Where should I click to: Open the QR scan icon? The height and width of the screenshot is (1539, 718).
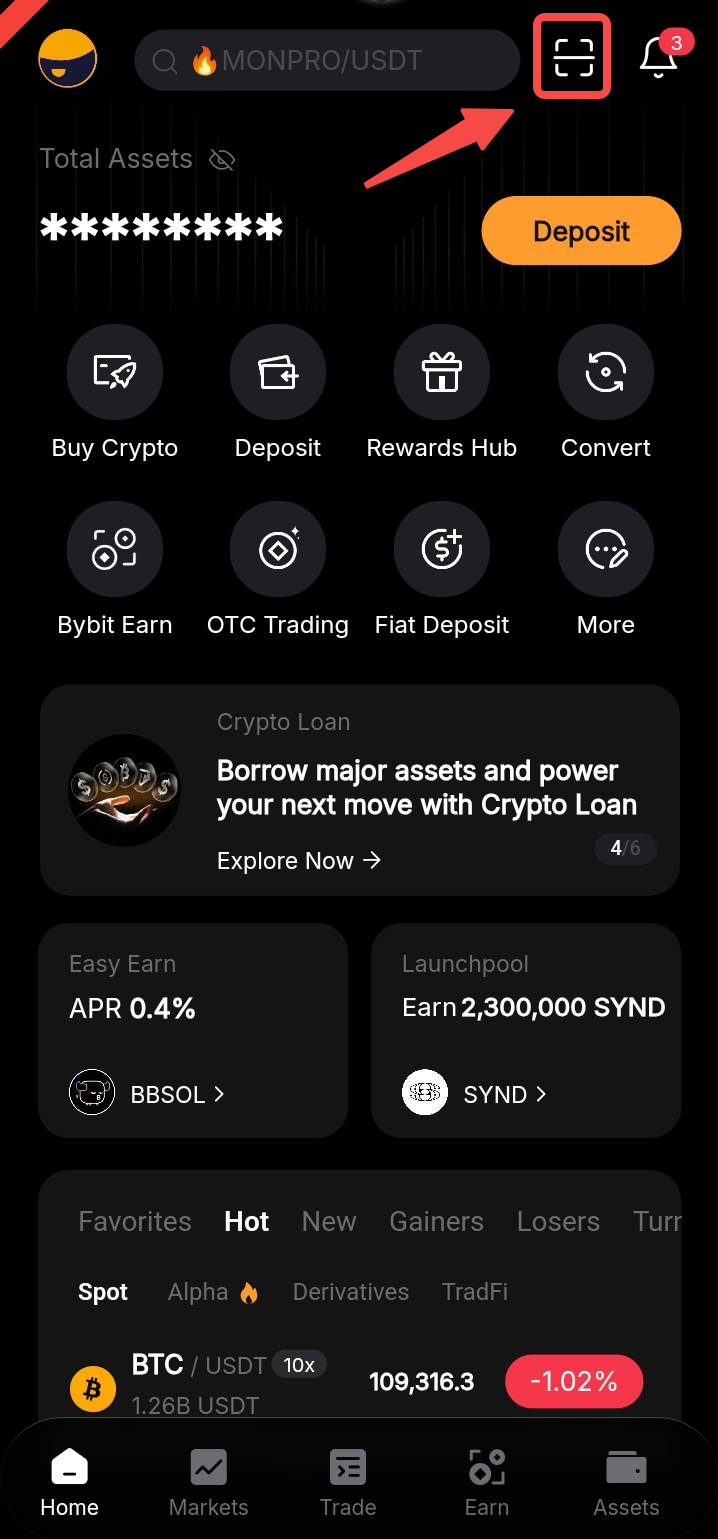[573, 57]
